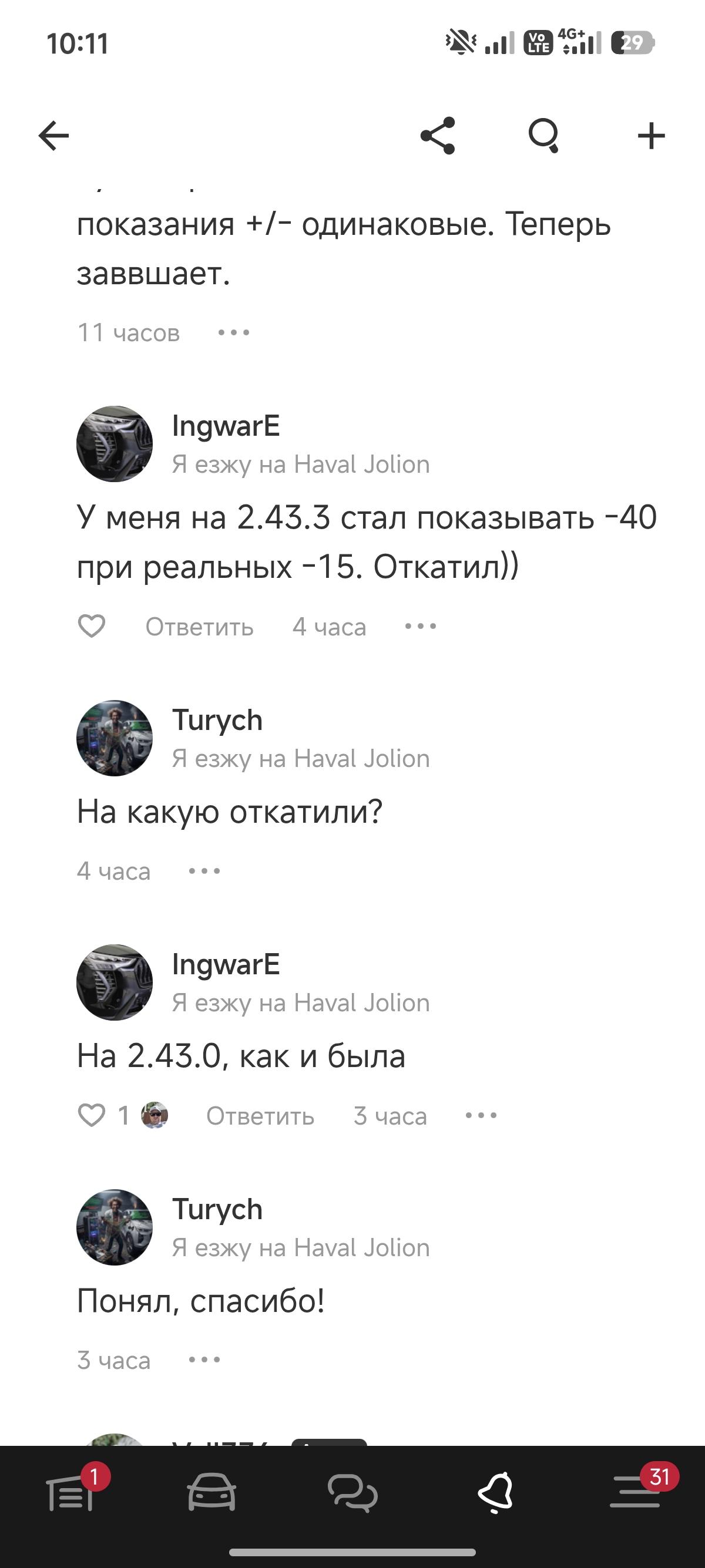The image size is (705, 1568).
Task: Go back to the previous screen
Action: [53, 137]
